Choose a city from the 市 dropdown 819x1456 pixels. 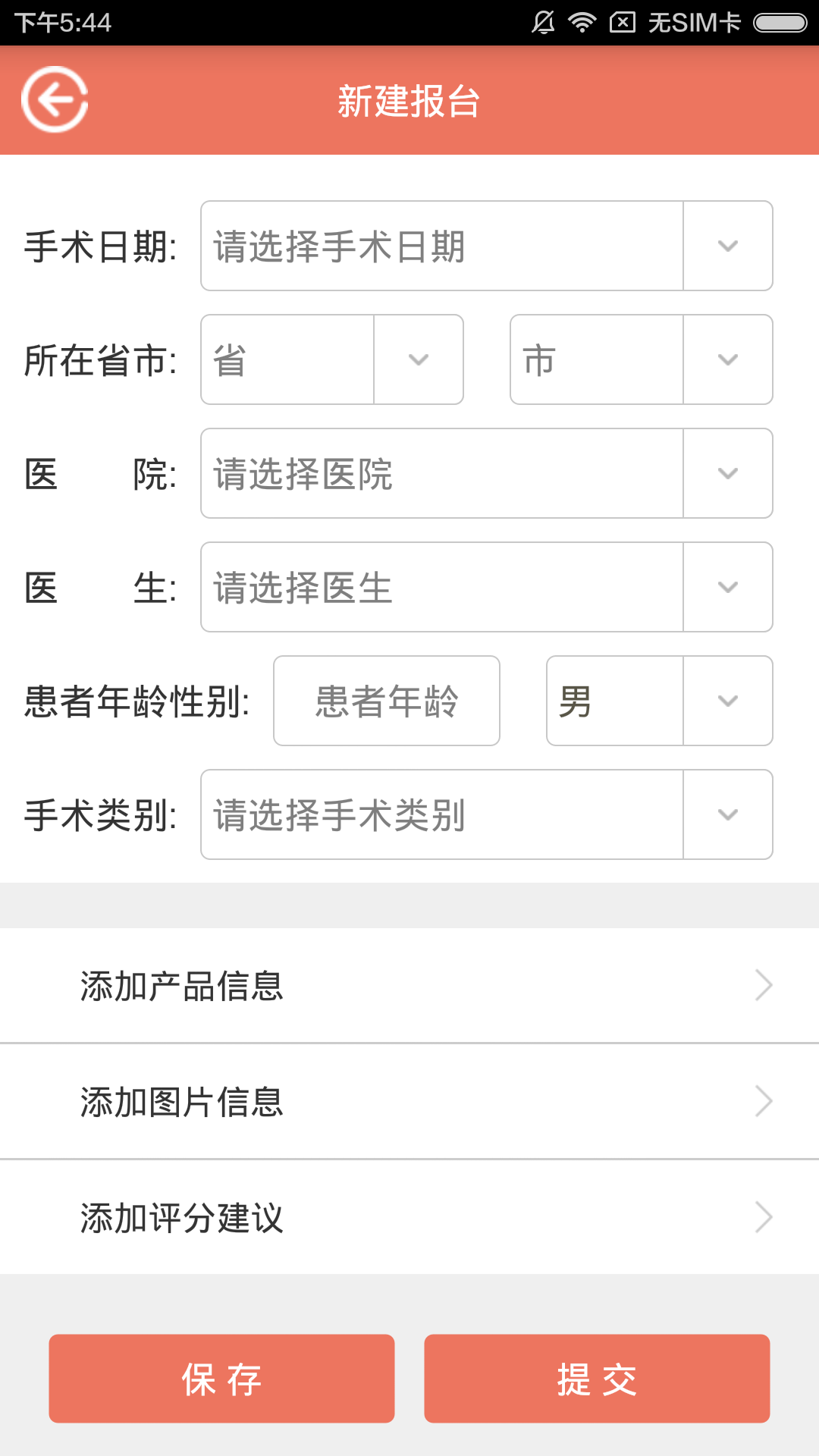click(641, 359)
